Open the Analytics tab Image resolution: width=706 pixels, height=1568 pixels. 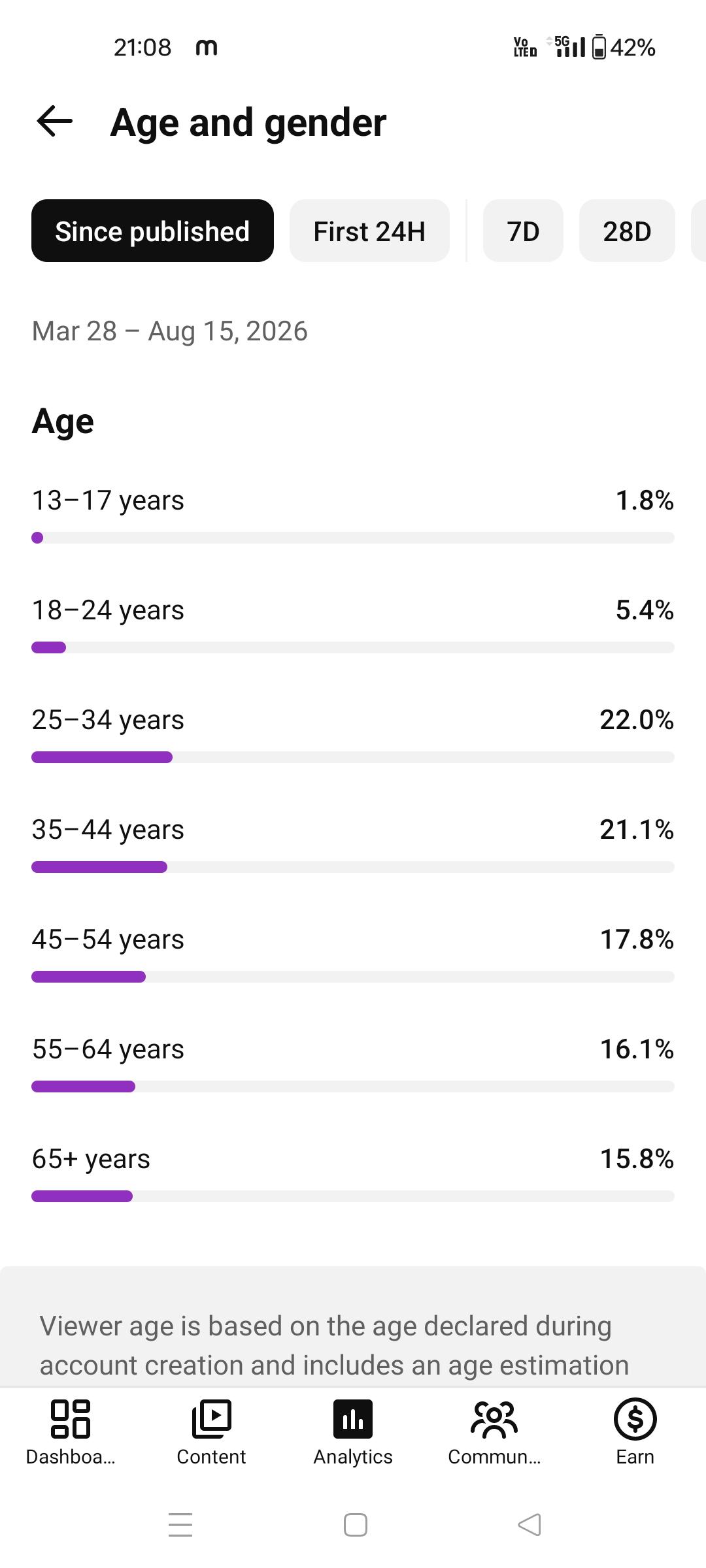[x=353, y=1432]
